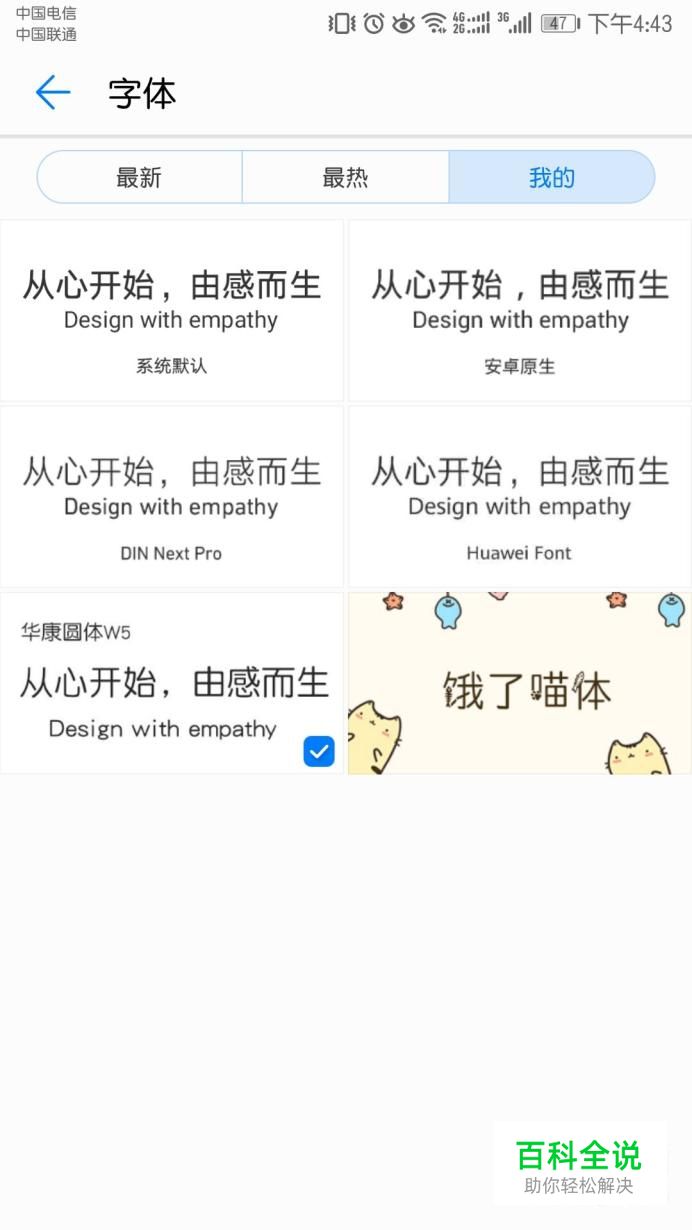Open the 华康圆体W5 font card
The image size is (692, 1230).
click(172, 683)
